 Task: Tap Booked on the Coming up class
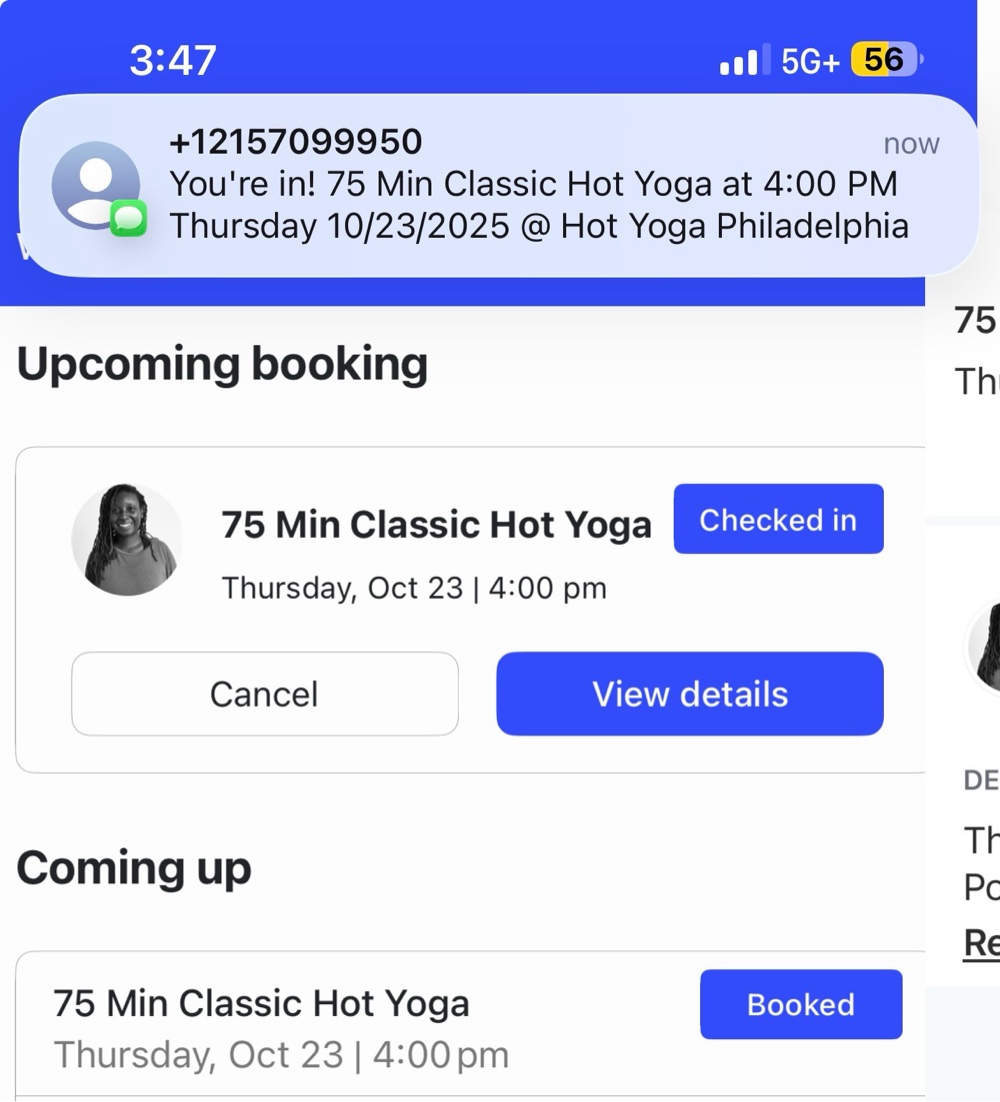coord(800,1004)
